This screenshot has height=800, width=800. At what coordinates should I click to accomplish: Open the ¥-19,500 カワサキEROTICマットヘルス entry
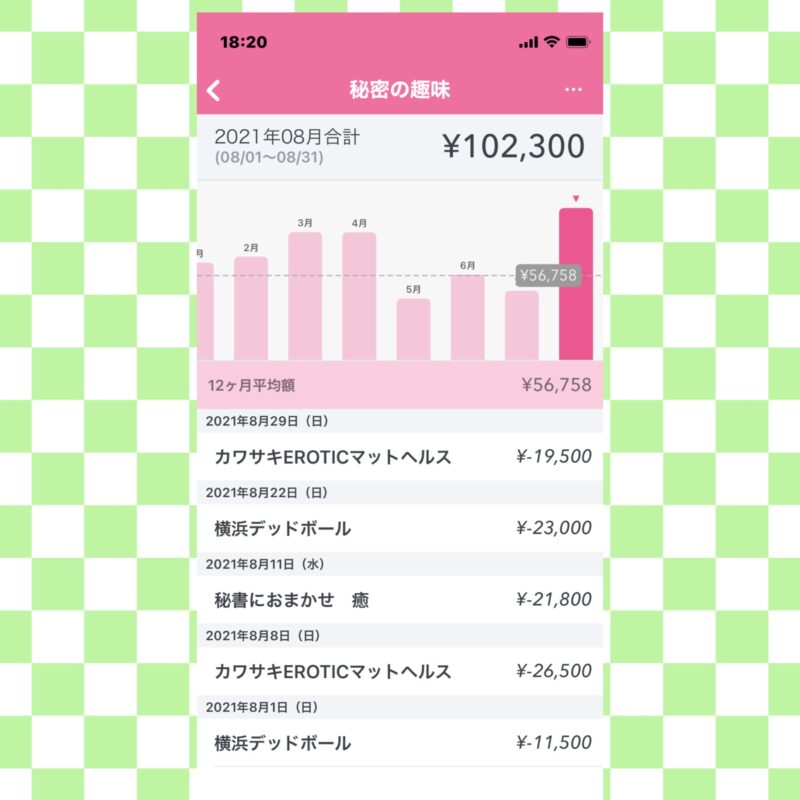pyautogui.click(x=400, y=457)
